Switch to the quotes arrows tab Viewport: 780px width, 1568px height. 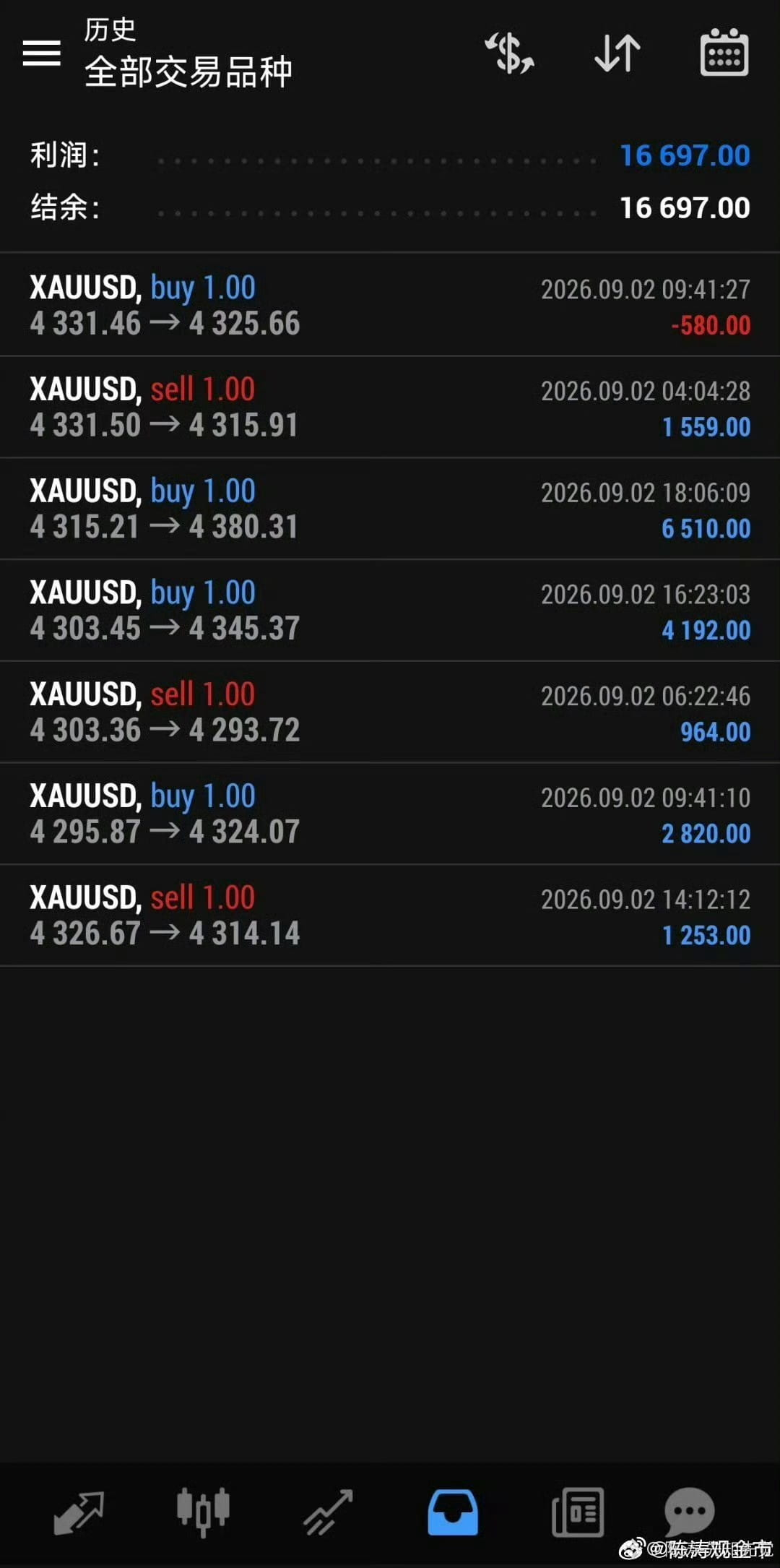(79, 1512)
